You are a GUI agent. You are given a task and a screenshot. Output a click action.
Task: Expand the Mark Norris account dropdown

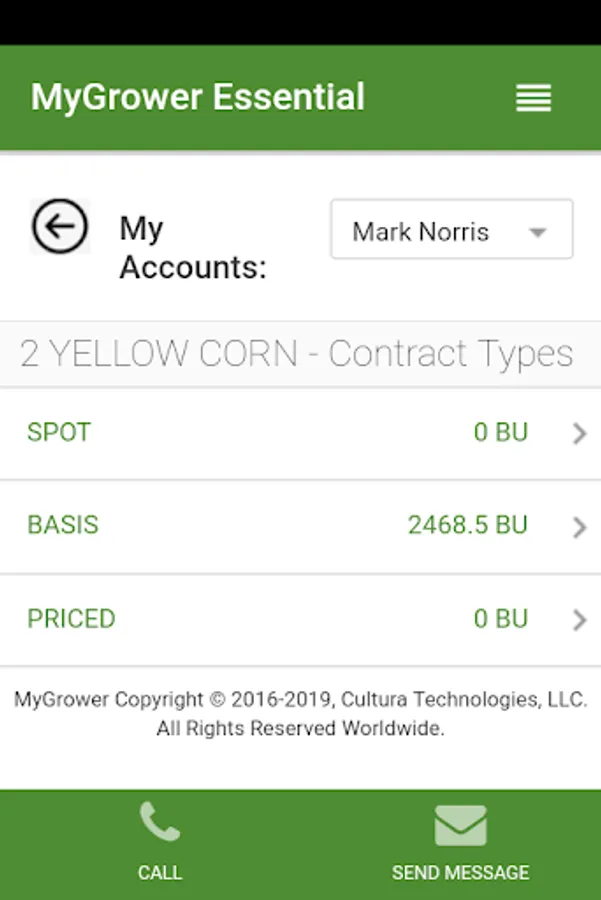tap(452, 231)
